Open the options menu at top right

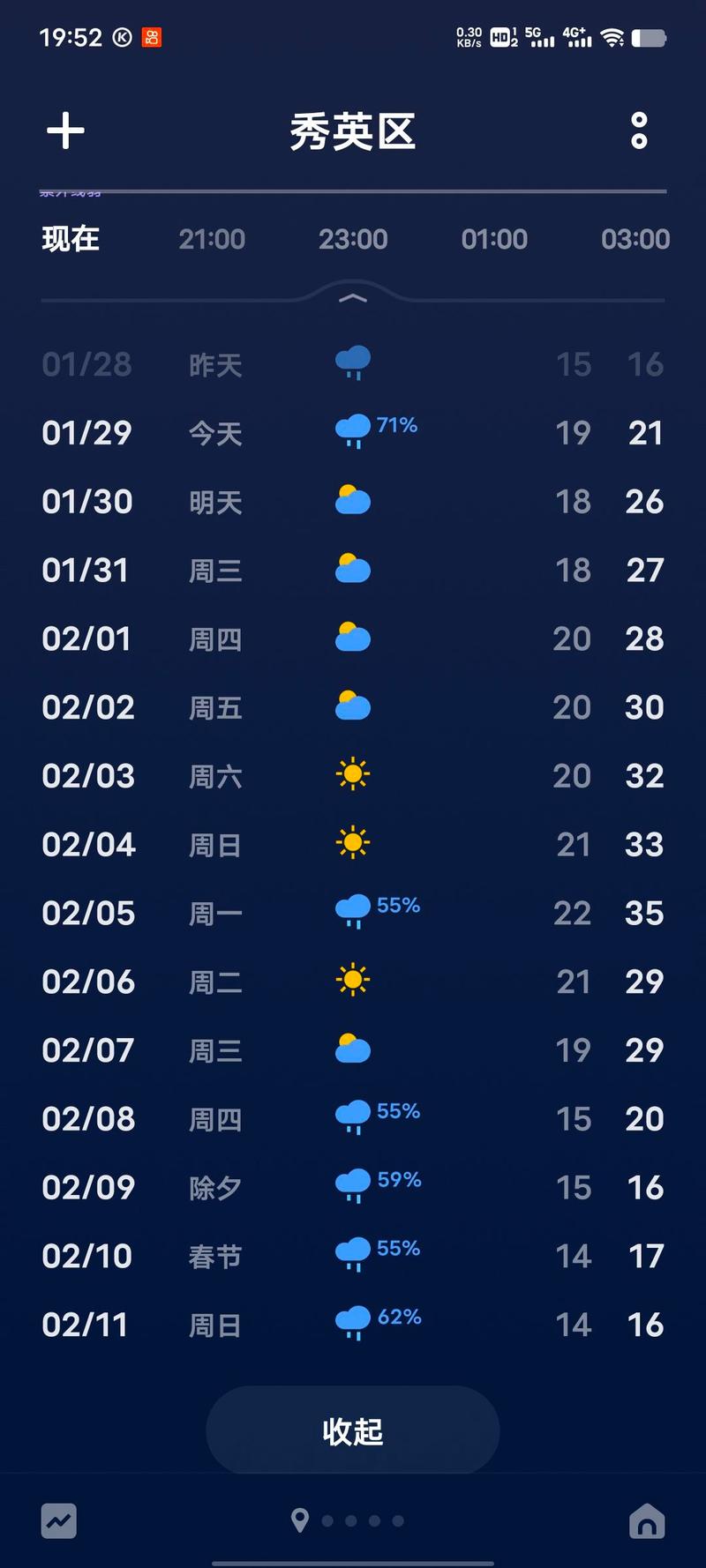[x=638, y=131]
